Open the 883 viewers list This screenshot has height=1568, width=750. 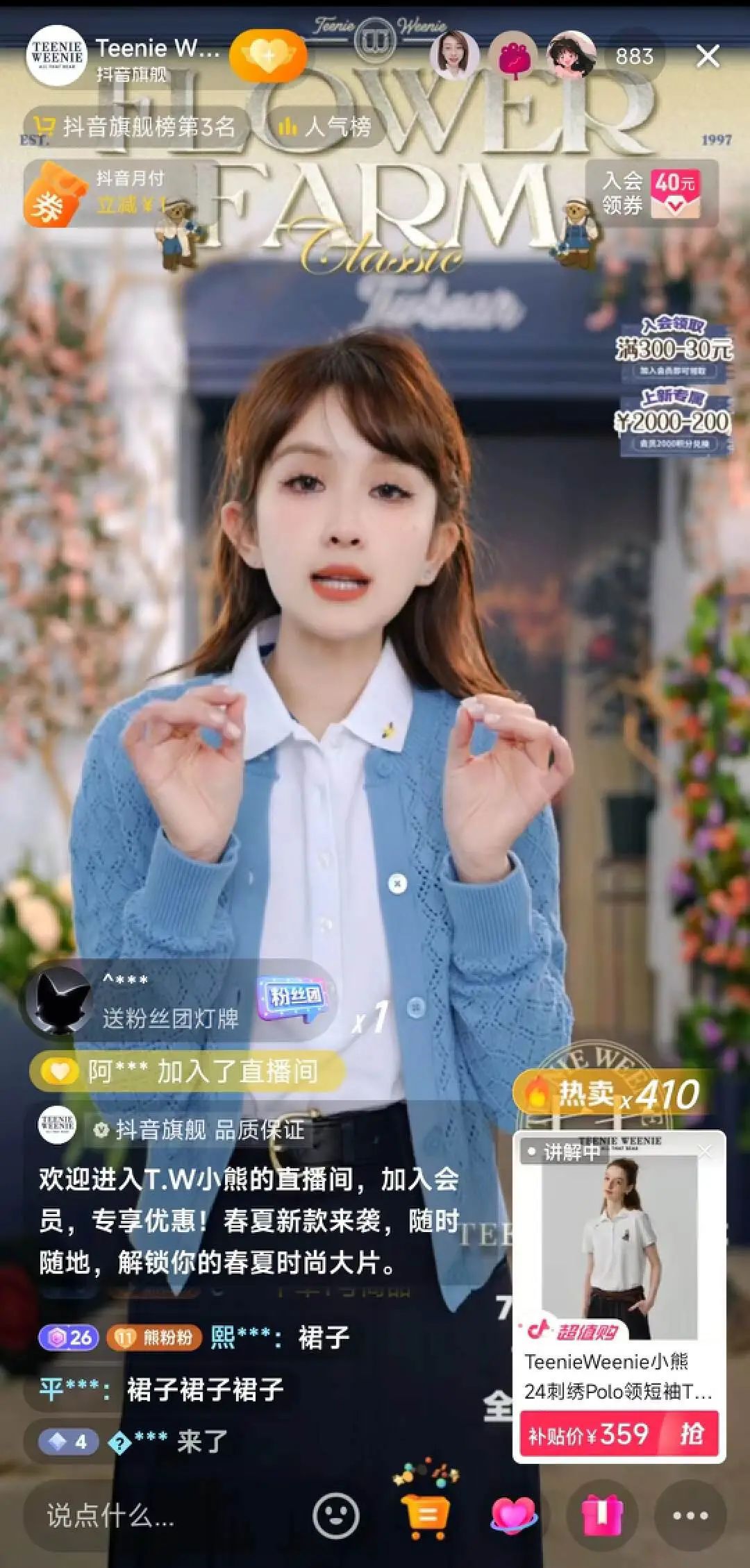[634, 56]
